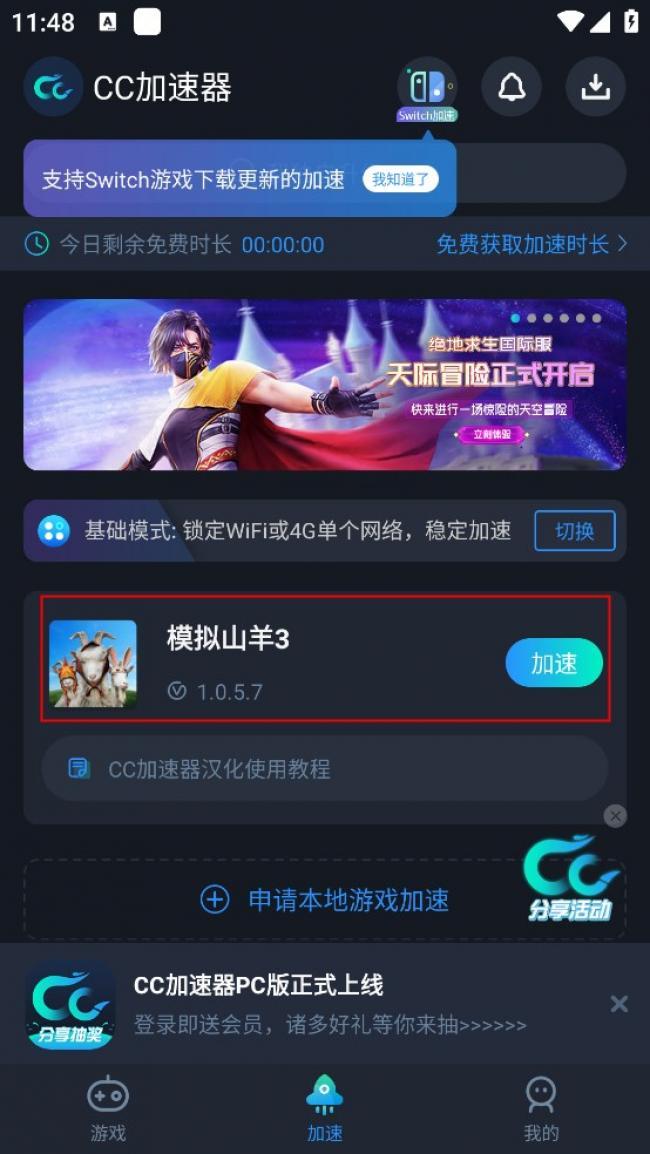Switch to the 我的 tab

point(541,1108)
